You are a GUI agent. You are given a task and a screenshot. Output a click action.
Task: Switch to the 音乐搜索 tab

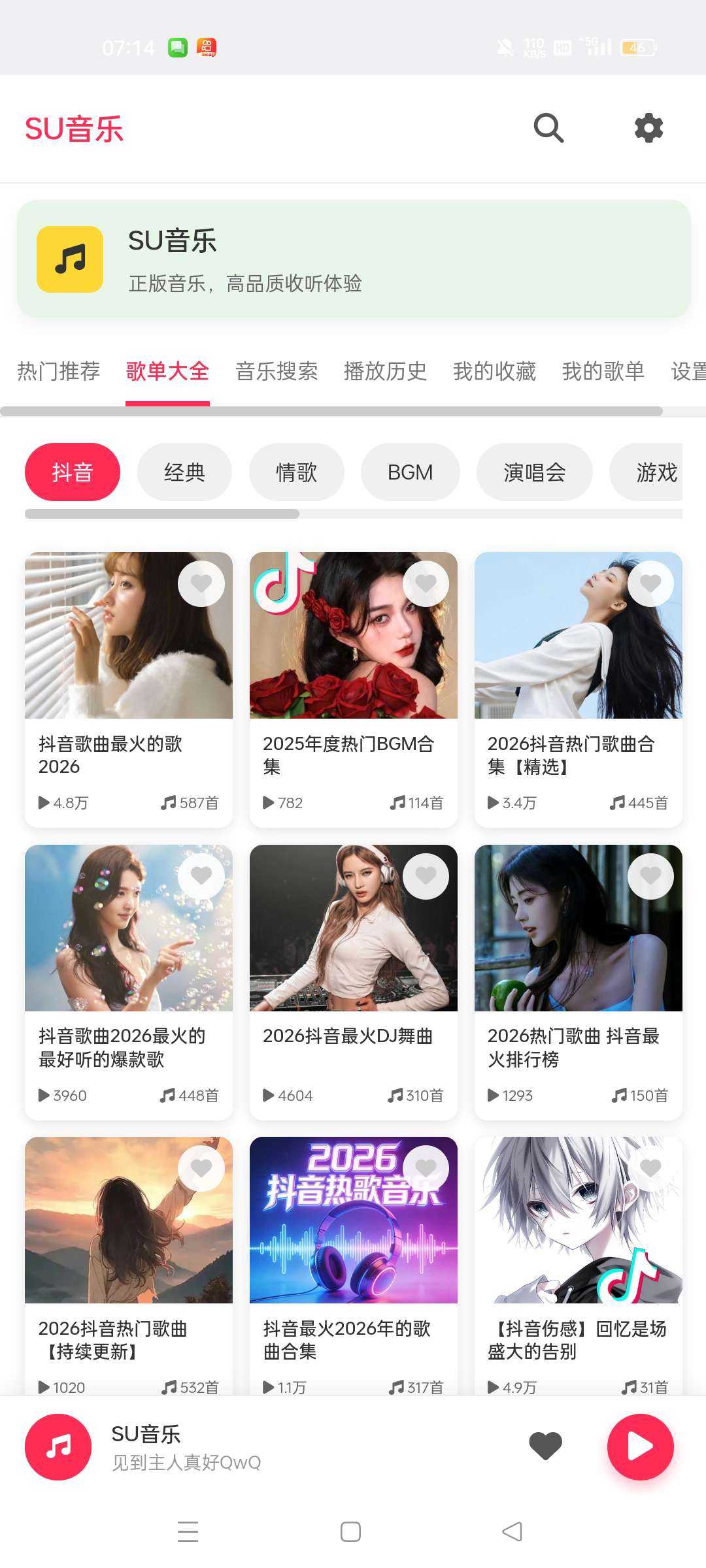pos(277,371)
